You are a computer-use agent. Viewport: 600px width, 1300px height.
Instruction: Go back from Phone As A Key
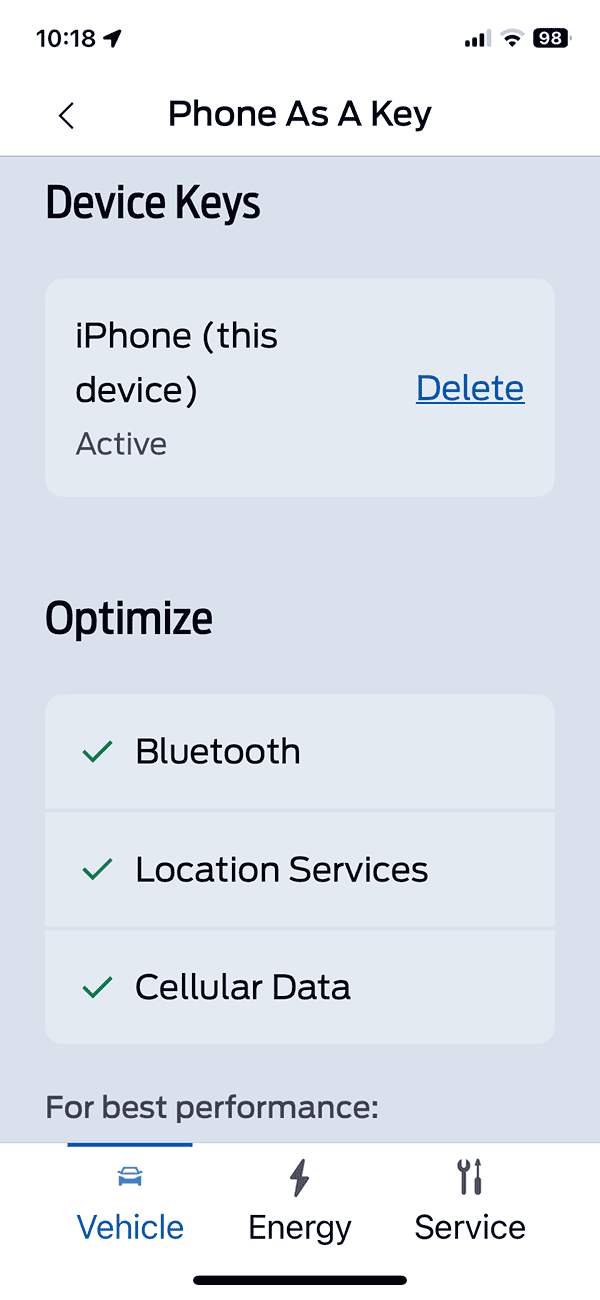(x=66, y=115)
